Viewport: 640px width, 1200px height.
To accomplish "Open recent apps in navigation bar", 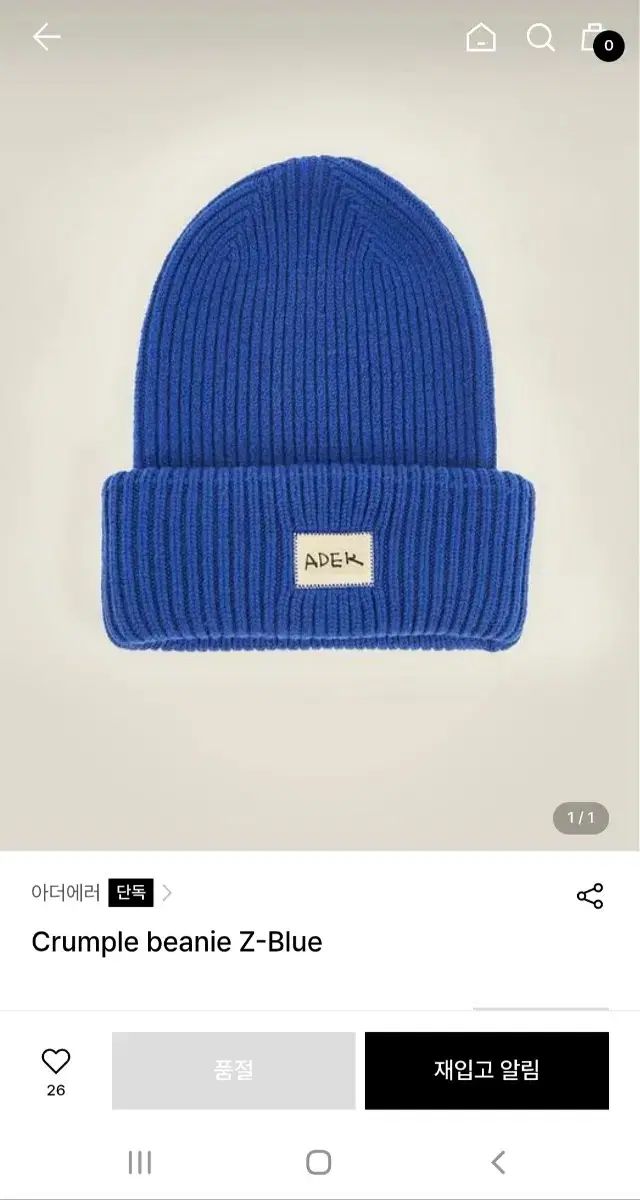I will coord(140,1162).
